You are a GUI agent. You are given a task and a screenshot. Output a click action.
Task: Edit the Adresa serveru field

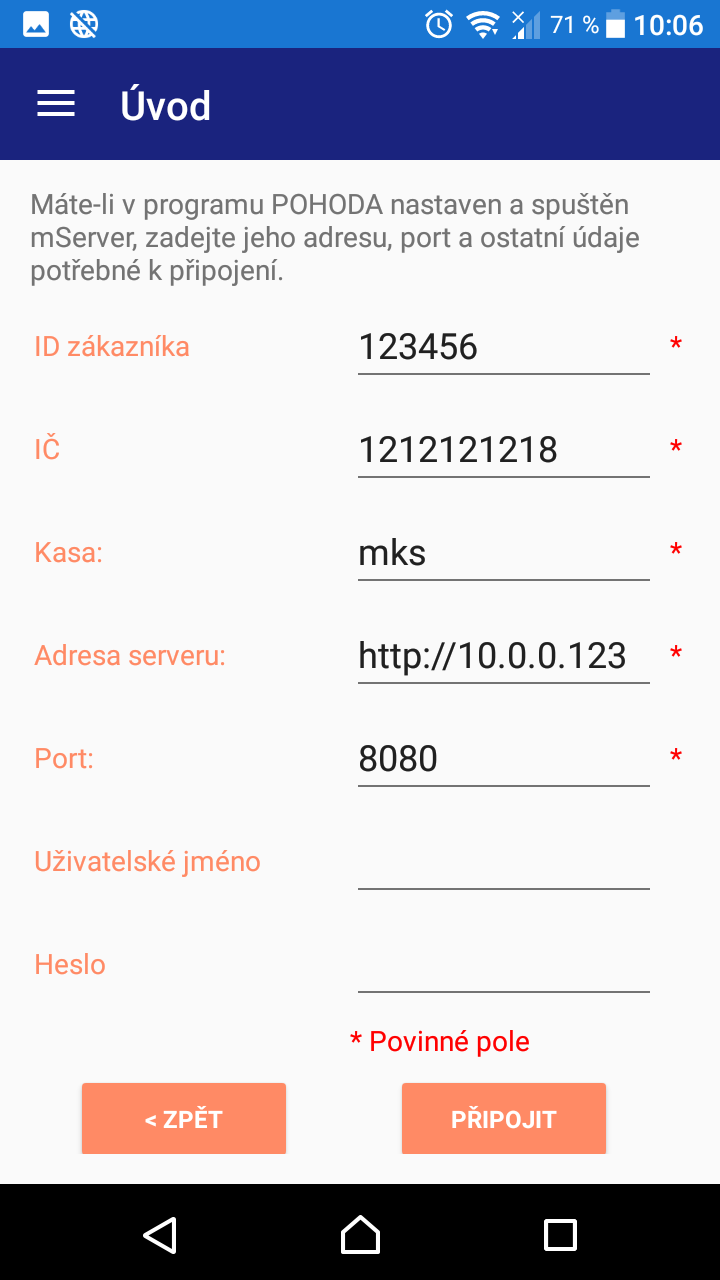[504, 656]
